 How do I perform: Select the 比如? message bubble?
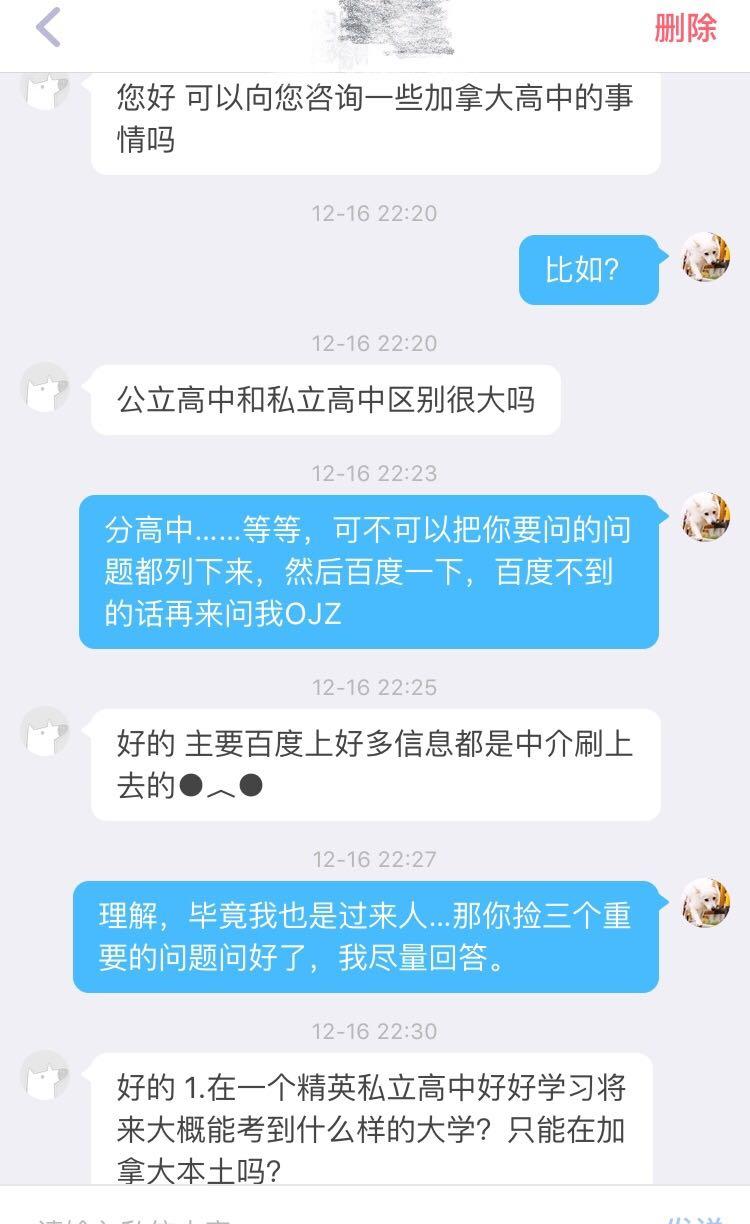(588, 270)
